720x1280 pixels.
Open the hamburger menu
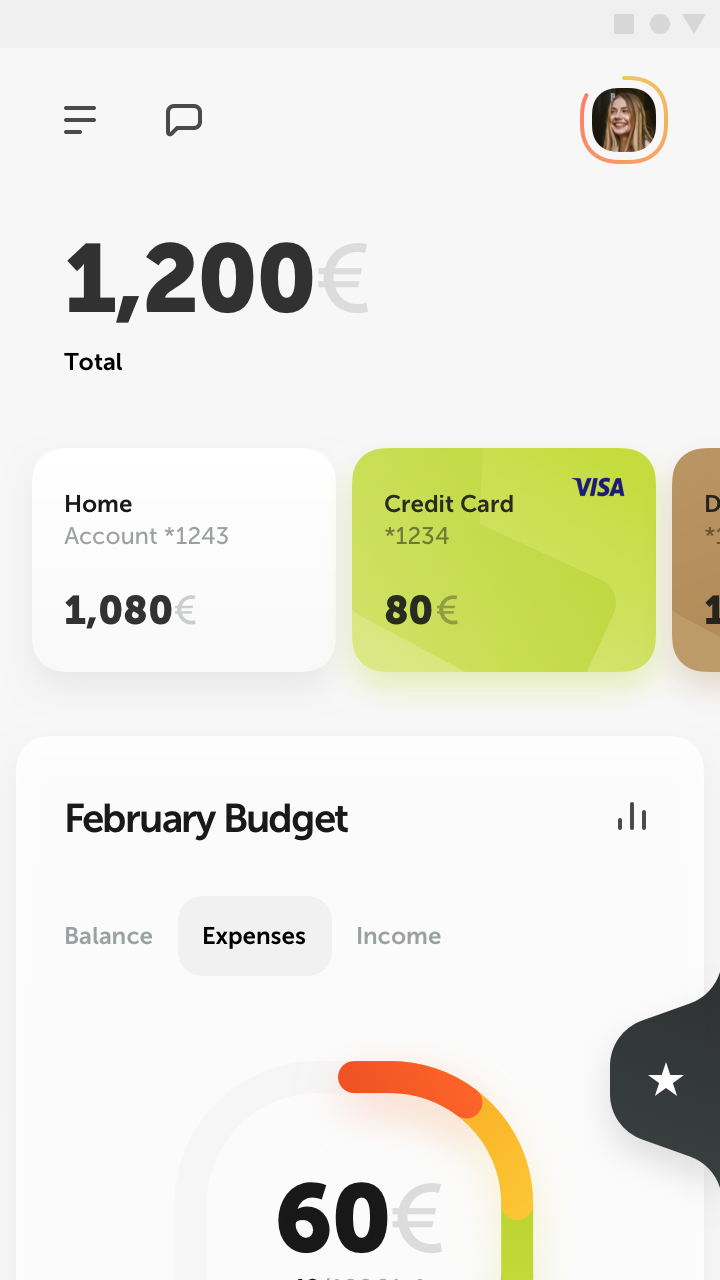[80, 120]
